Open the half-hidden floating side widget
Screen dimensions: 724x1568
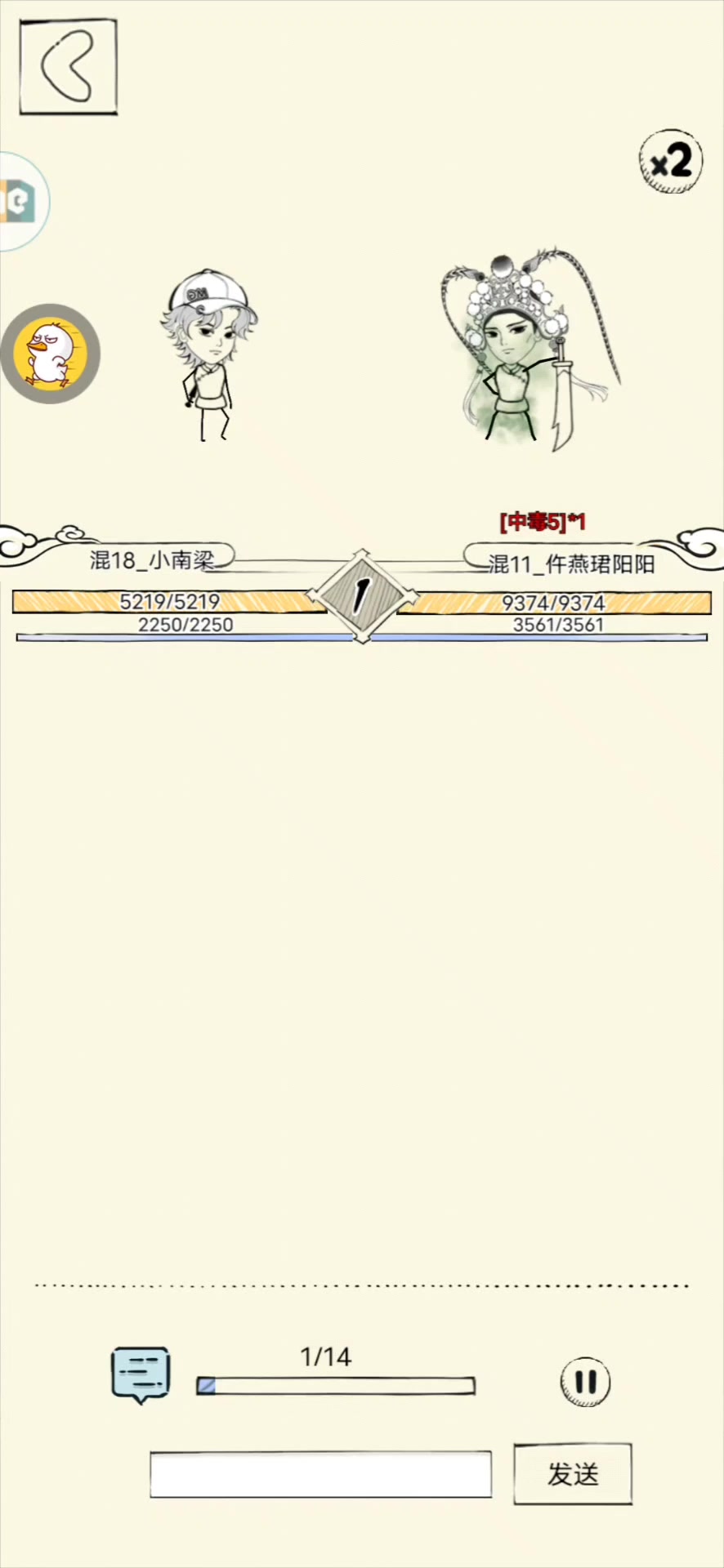pyautogui.click(x=20, y=201)
